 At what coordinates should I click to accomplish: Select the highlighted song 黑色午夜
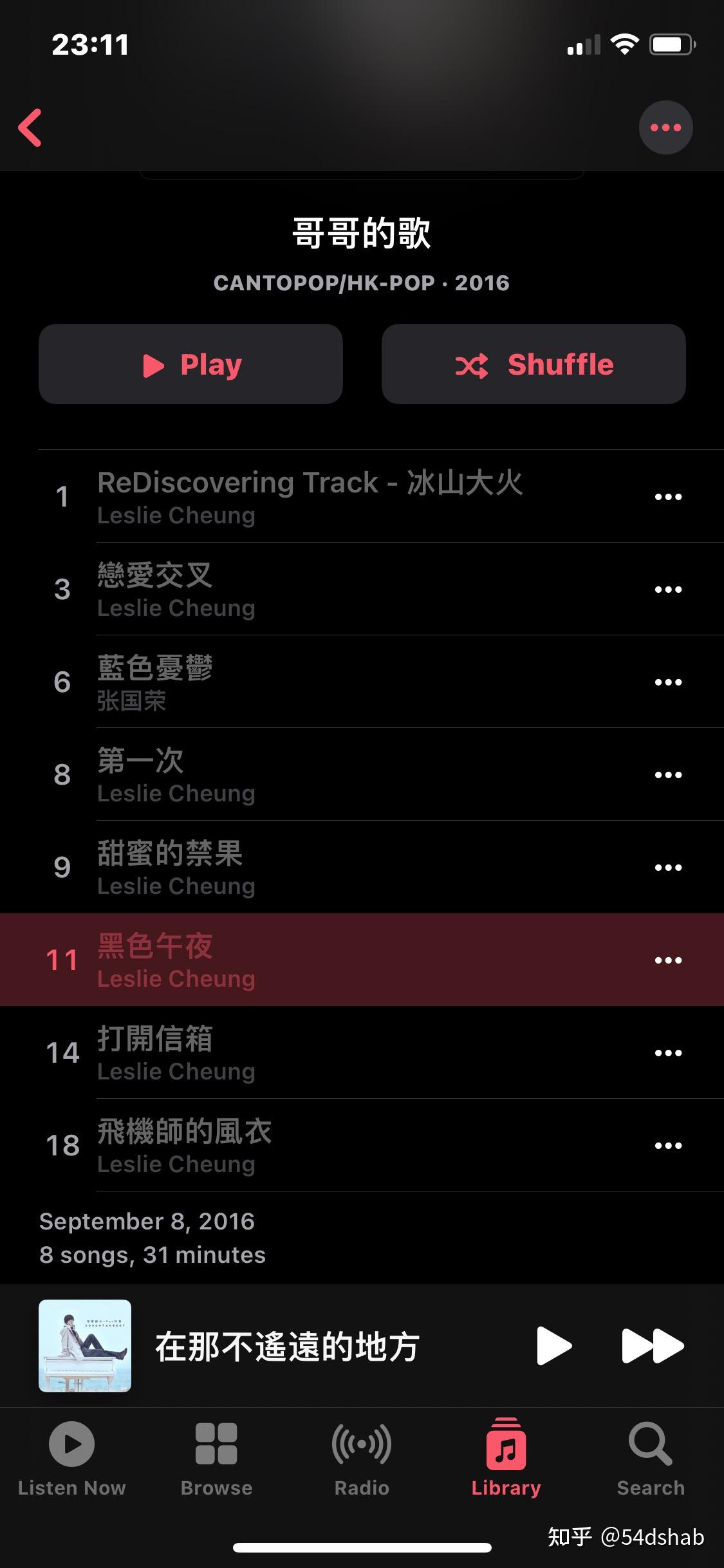tap(290, 959)
